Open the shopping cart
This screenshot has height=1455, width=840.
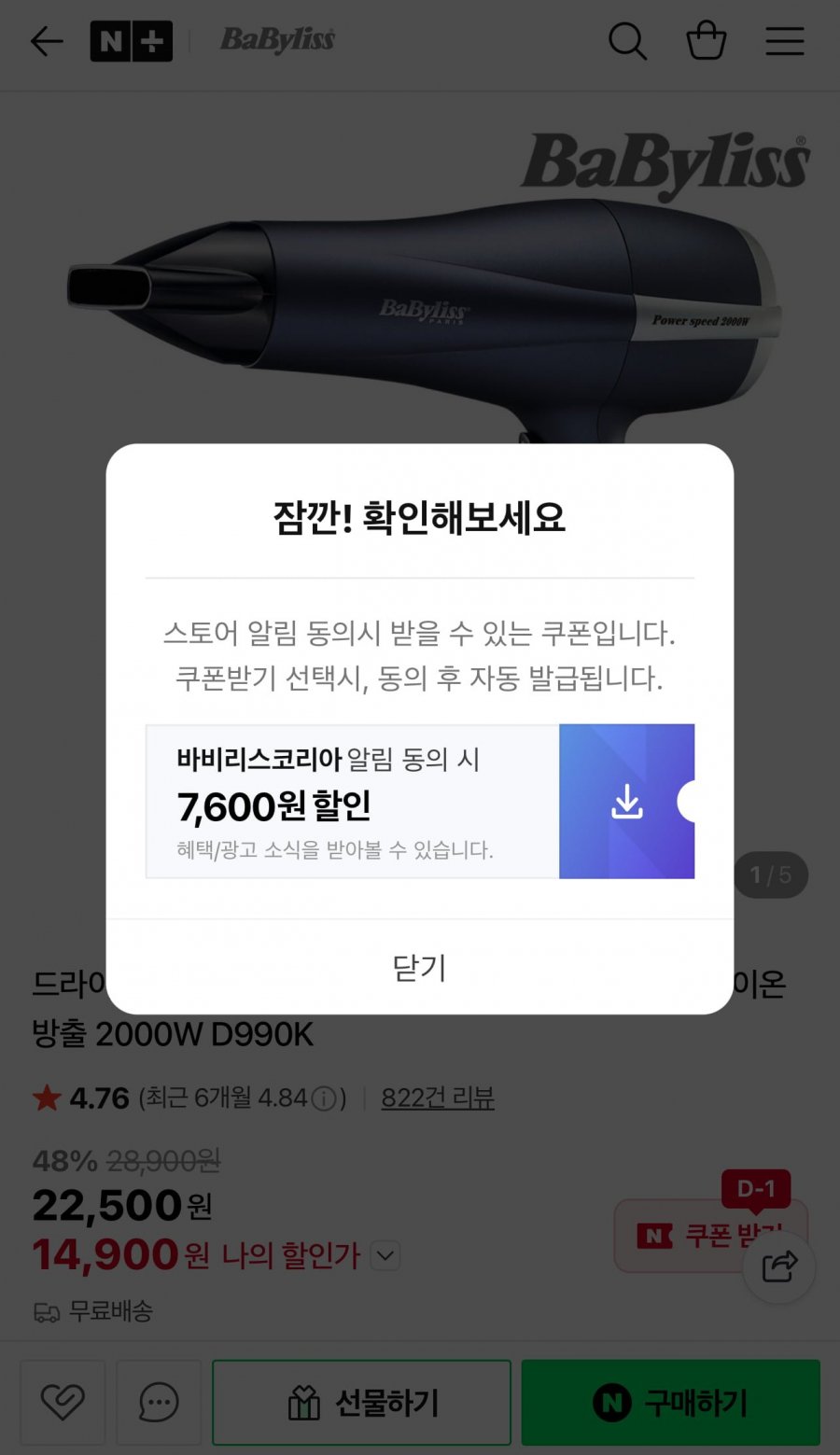[706, 42]
